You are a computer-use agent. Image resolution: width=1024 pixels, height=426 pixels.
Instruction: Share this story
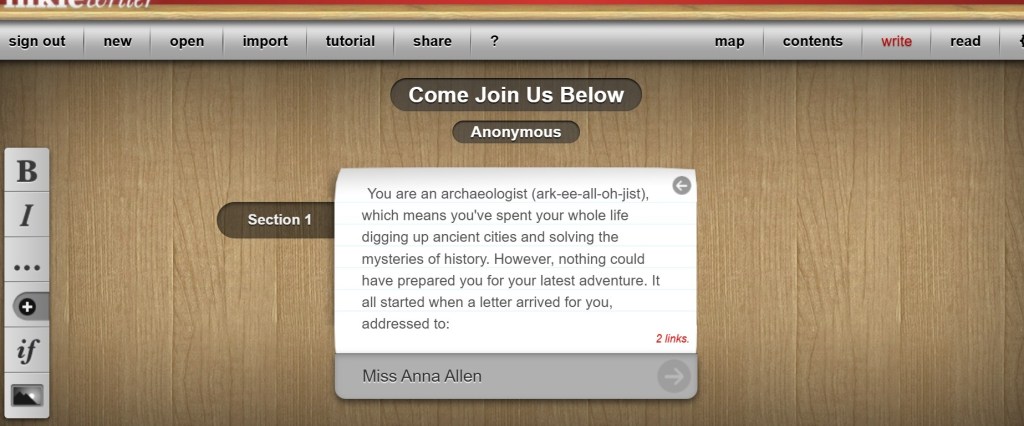pos(432,41)
